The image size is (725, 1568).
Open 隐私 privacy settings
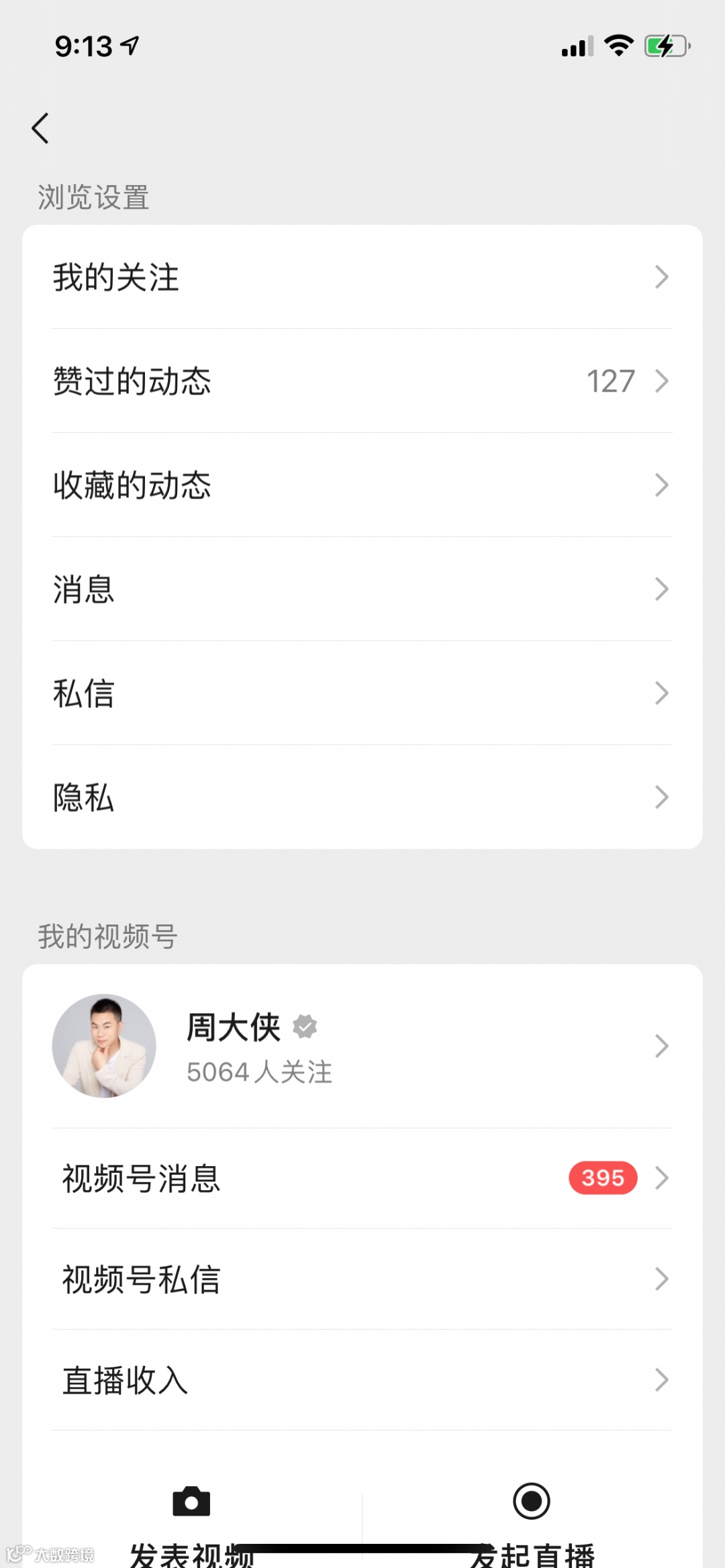coord(362,797)
